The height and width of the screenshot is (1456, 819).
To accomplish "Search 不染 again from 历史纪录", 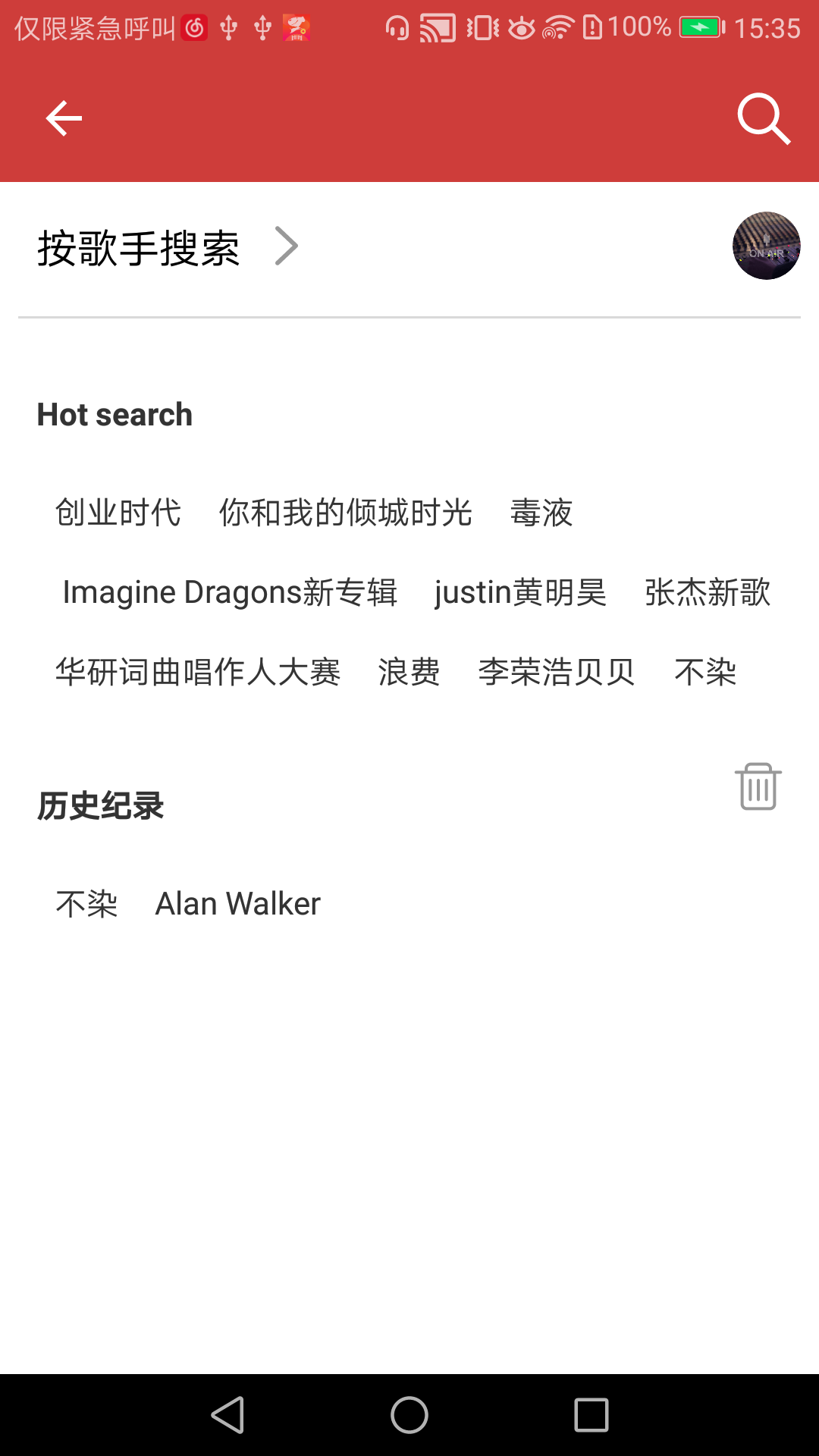I will click(x=86, y=904).
